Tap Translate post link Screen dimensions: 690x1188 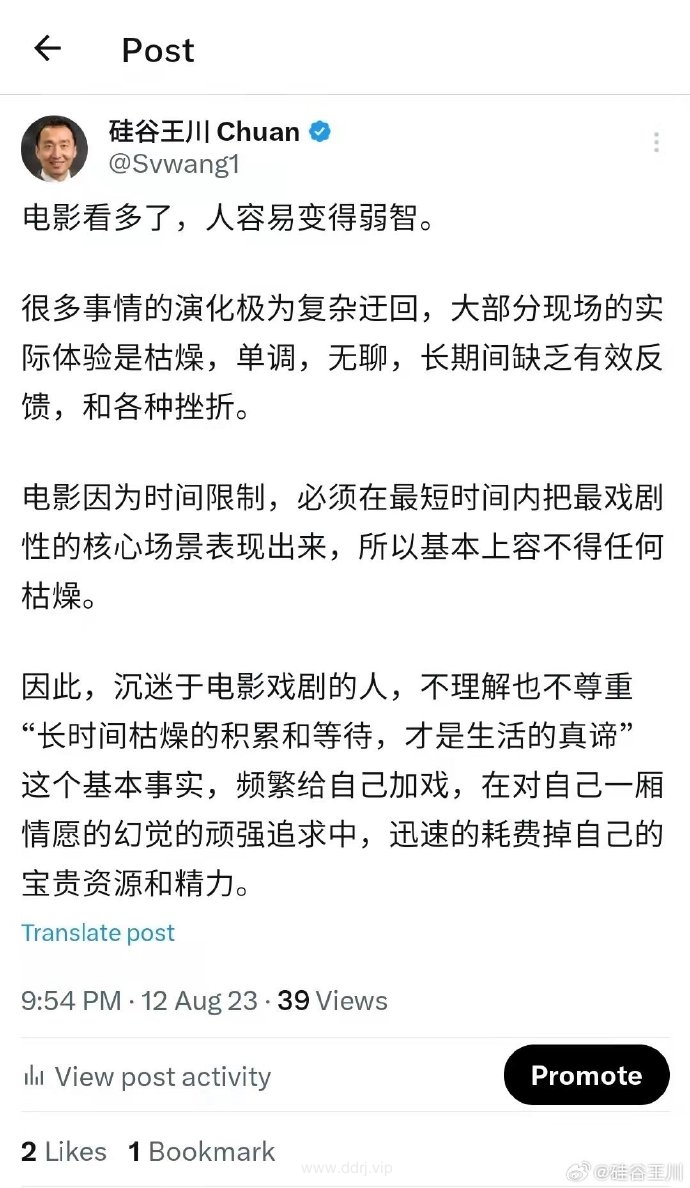click(98, 933)
